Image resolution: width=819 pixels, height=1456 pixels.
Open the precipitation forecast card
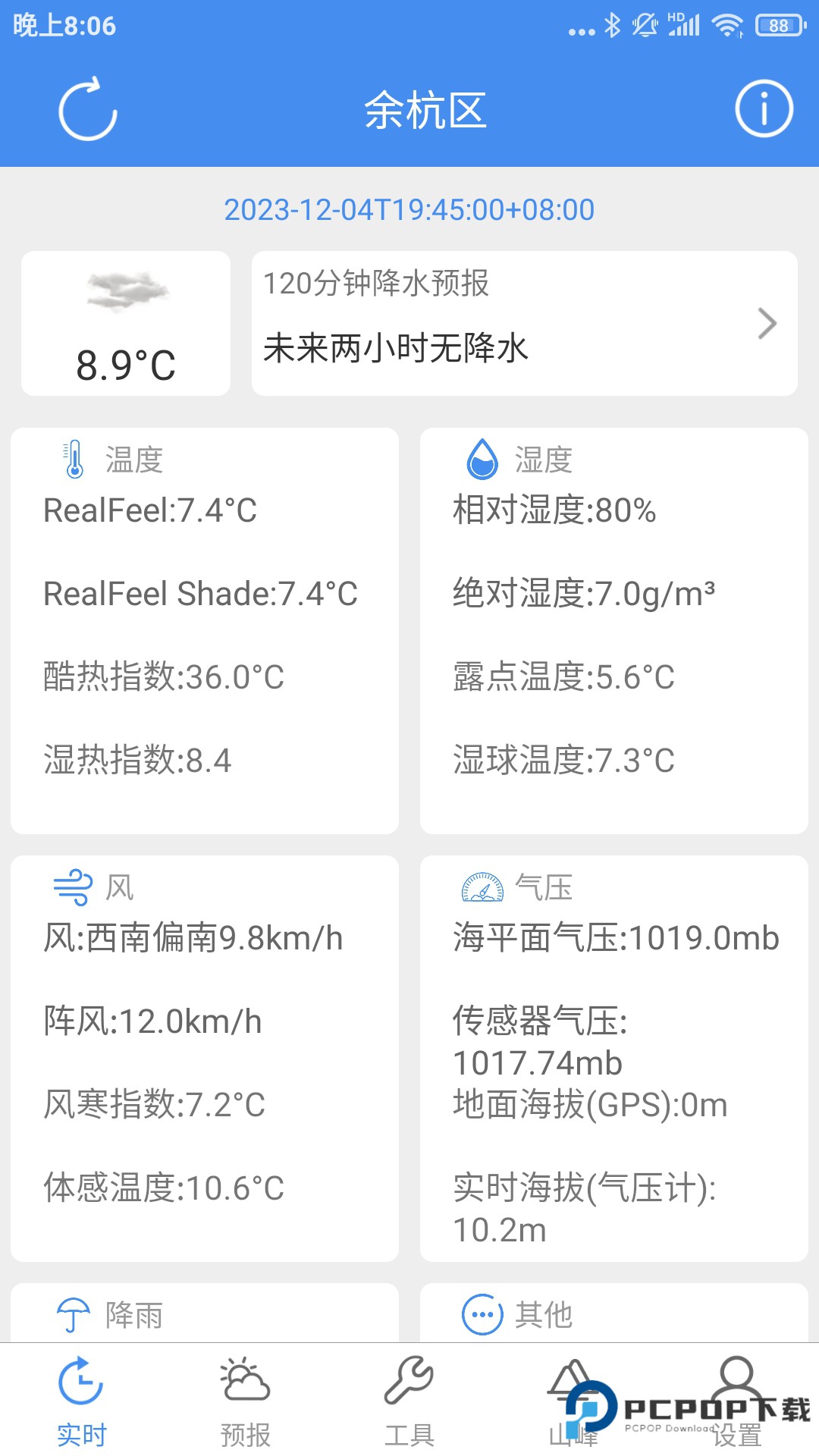pos(523,324)
